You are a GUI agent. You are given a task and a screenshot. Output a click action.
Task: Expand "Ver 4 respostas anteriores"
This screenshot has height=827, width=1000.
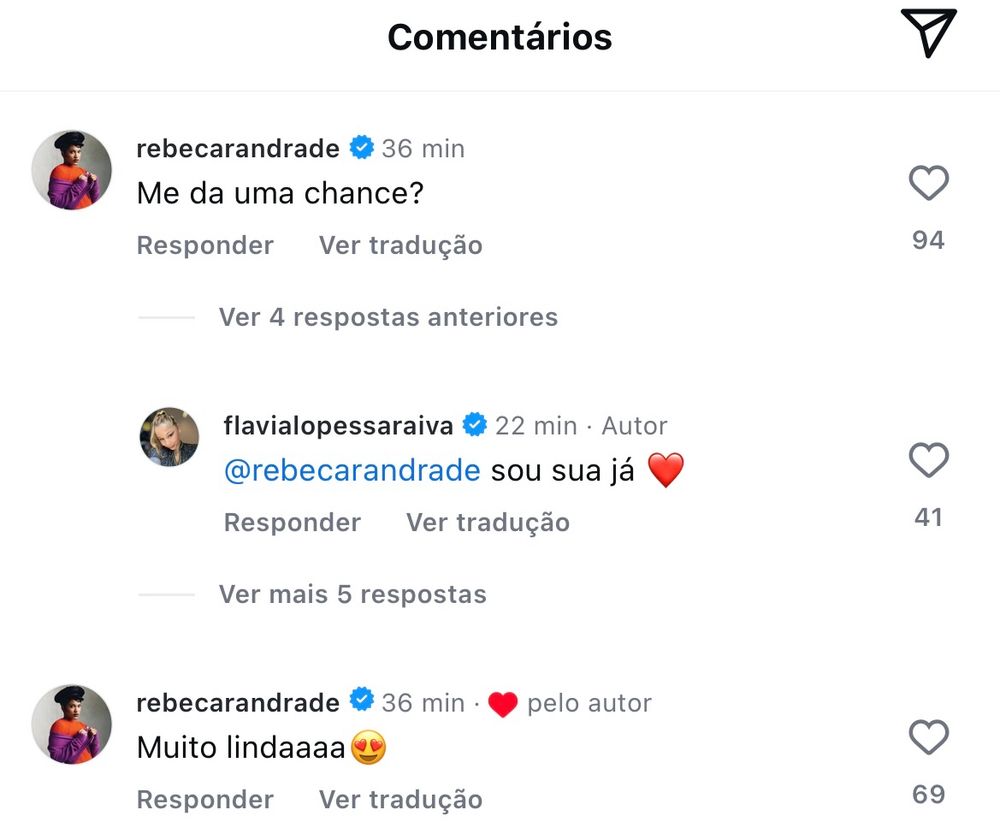pyautogui.click(x=388, y=317)
